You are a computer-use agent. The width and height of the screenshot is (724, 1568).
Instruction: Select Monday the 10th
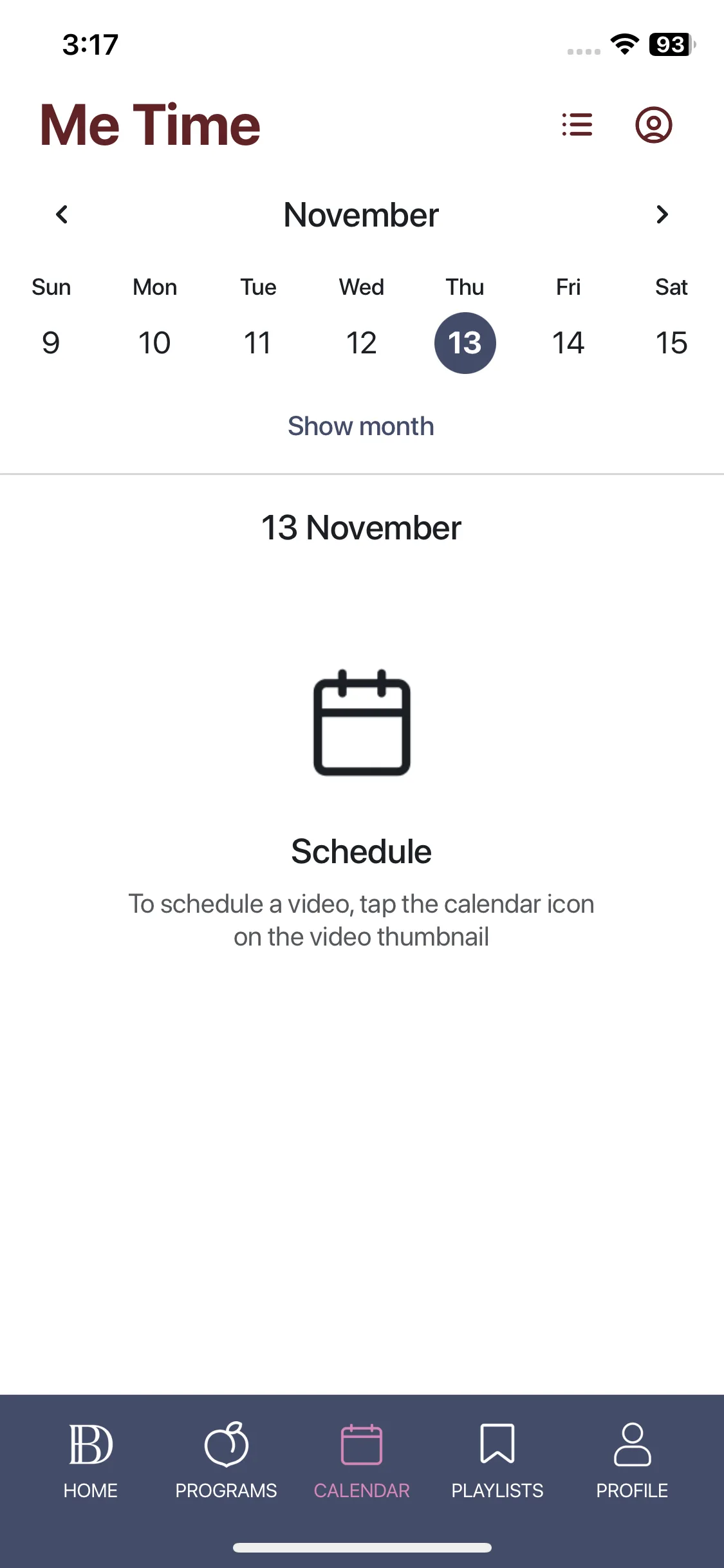pyautogui.click(x=154, y=343)
